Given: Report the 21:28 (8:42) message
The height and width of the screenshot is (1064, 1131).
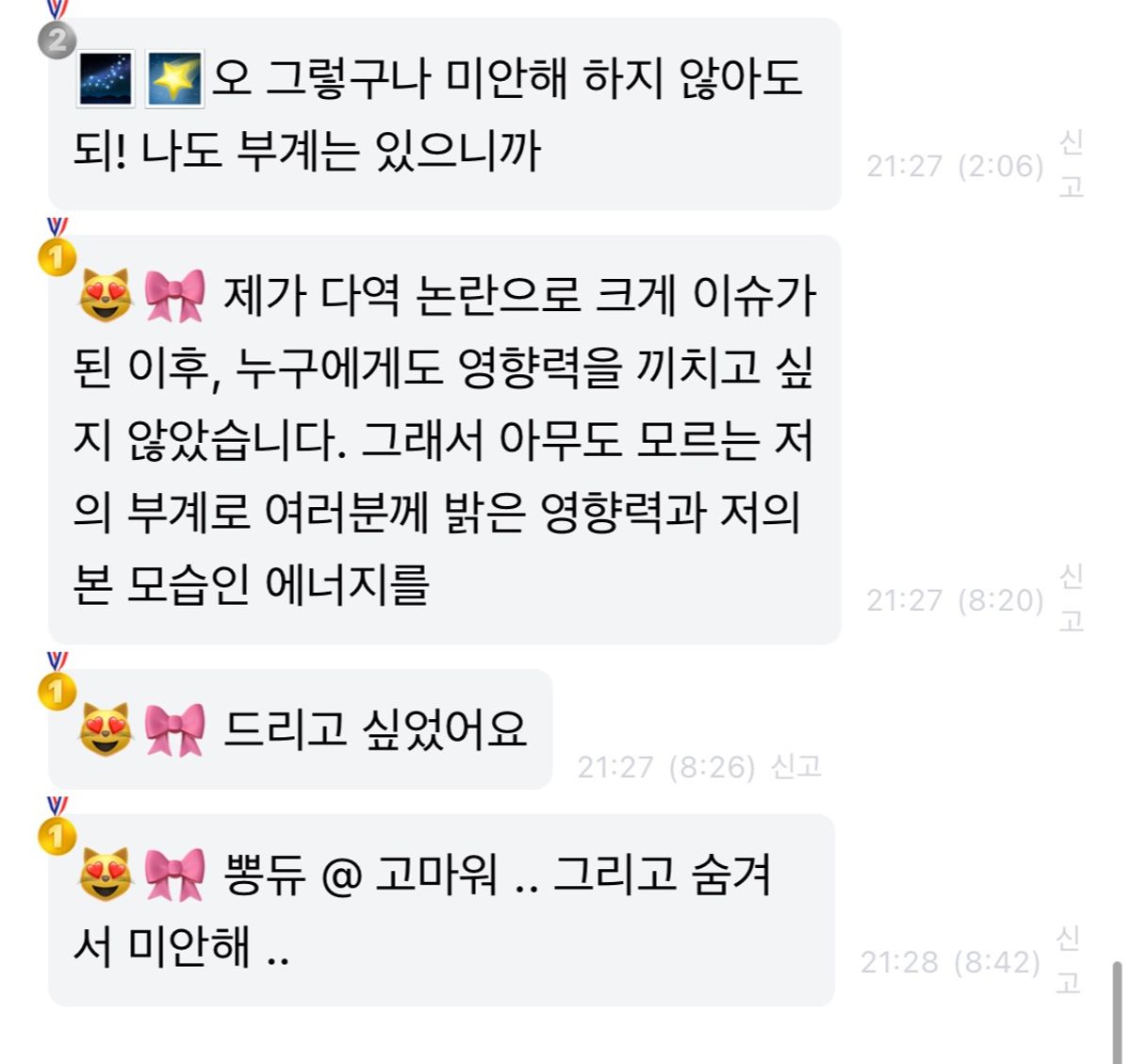Looking at the screenshot, I should pyautogui.click(x=1068, y=959).
